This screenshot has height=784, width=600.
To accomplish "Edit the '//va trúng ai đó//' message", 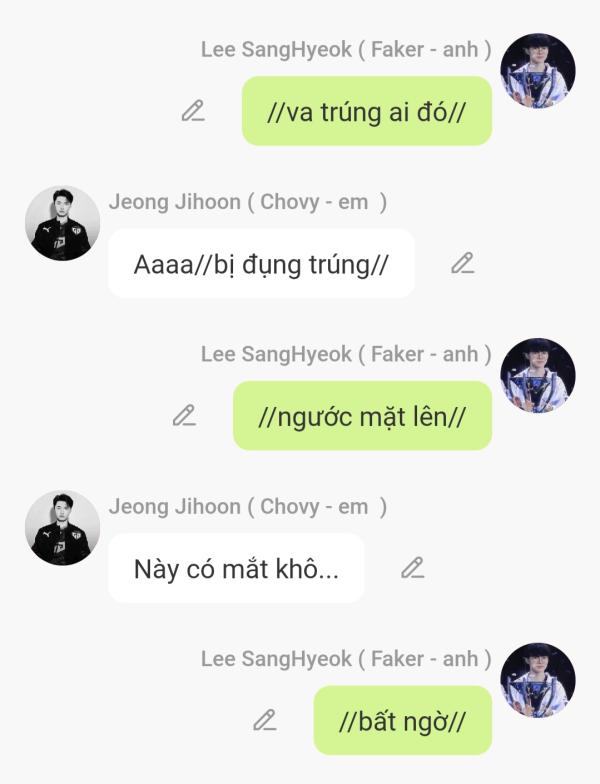I will (x=193, y=111).
